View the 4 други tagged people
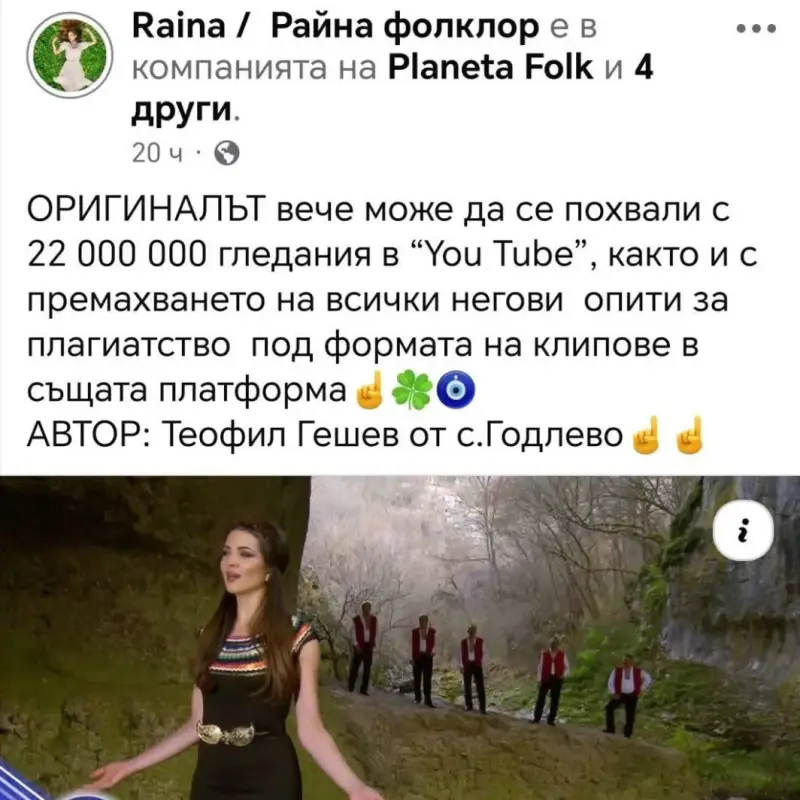 pos(184,110)
